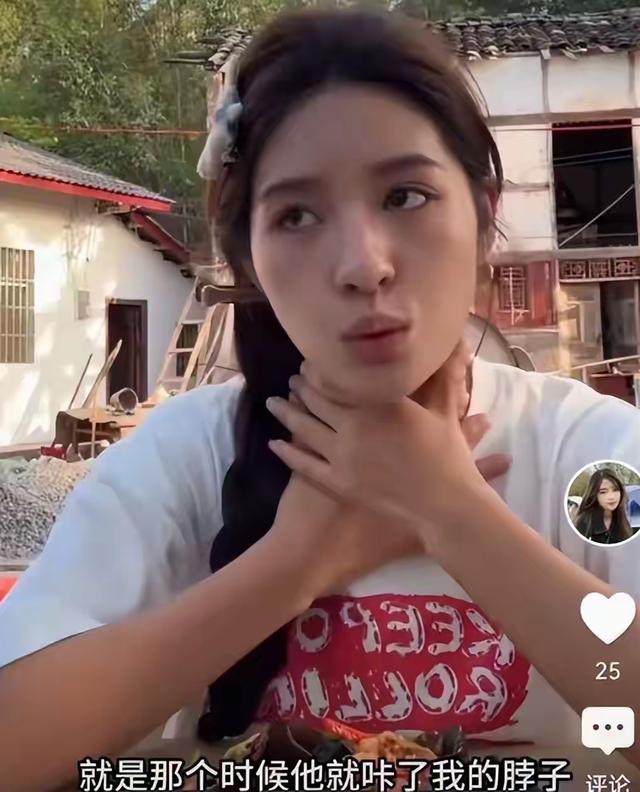Open the creator's profile avatar

click(x=603, y=503)
